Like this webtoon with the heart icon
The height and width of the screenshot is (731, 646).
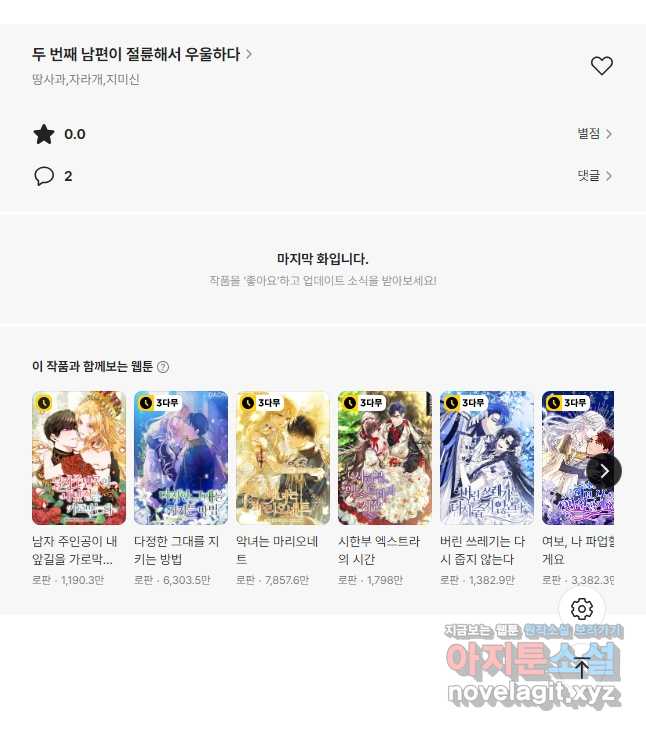coord(601,66)
